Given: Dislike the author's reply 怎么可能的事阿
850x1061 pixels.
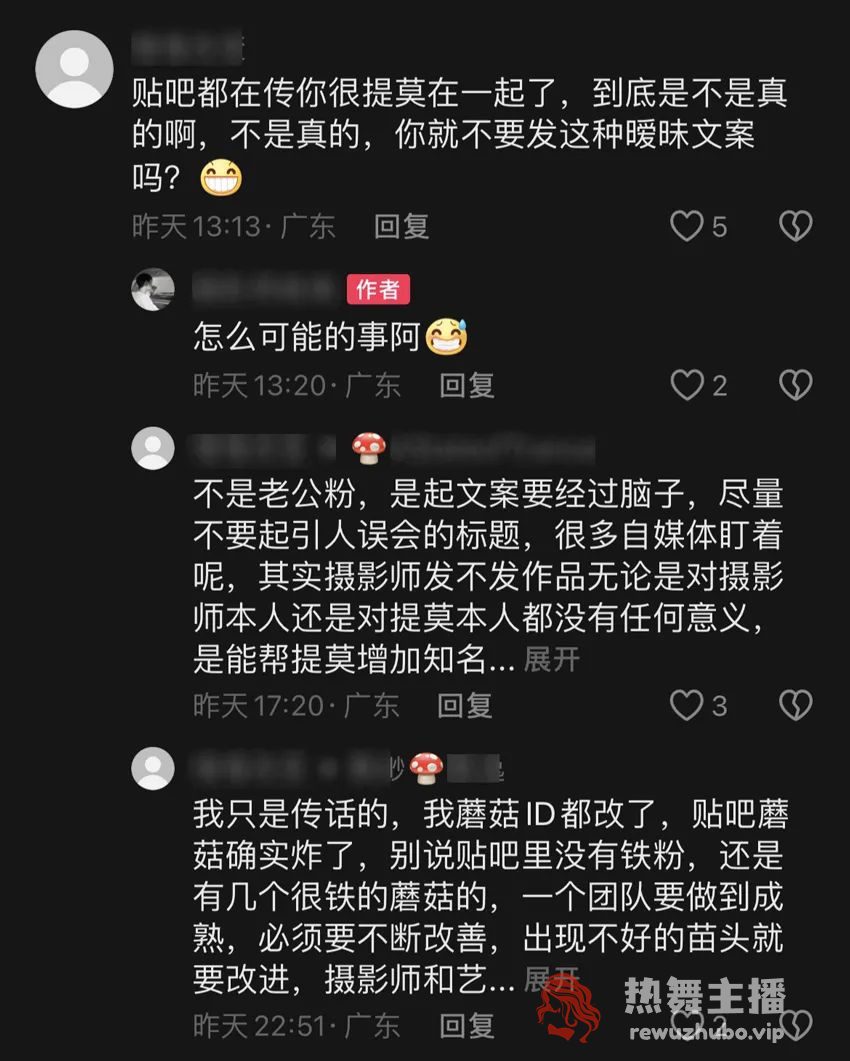Looking at the screenshot, I should [x=795, y=385].
